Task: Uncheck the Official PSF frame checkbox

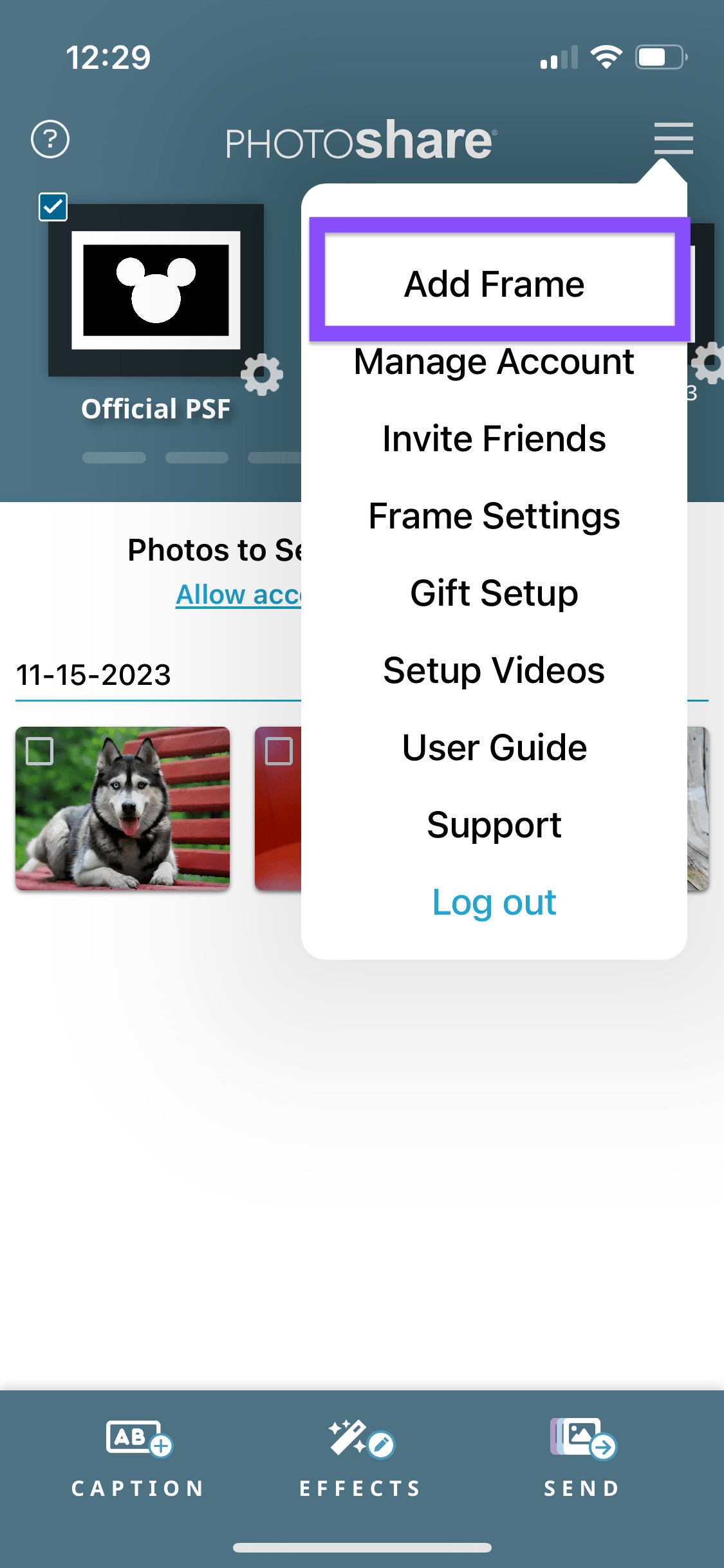Action: [53, 207]
